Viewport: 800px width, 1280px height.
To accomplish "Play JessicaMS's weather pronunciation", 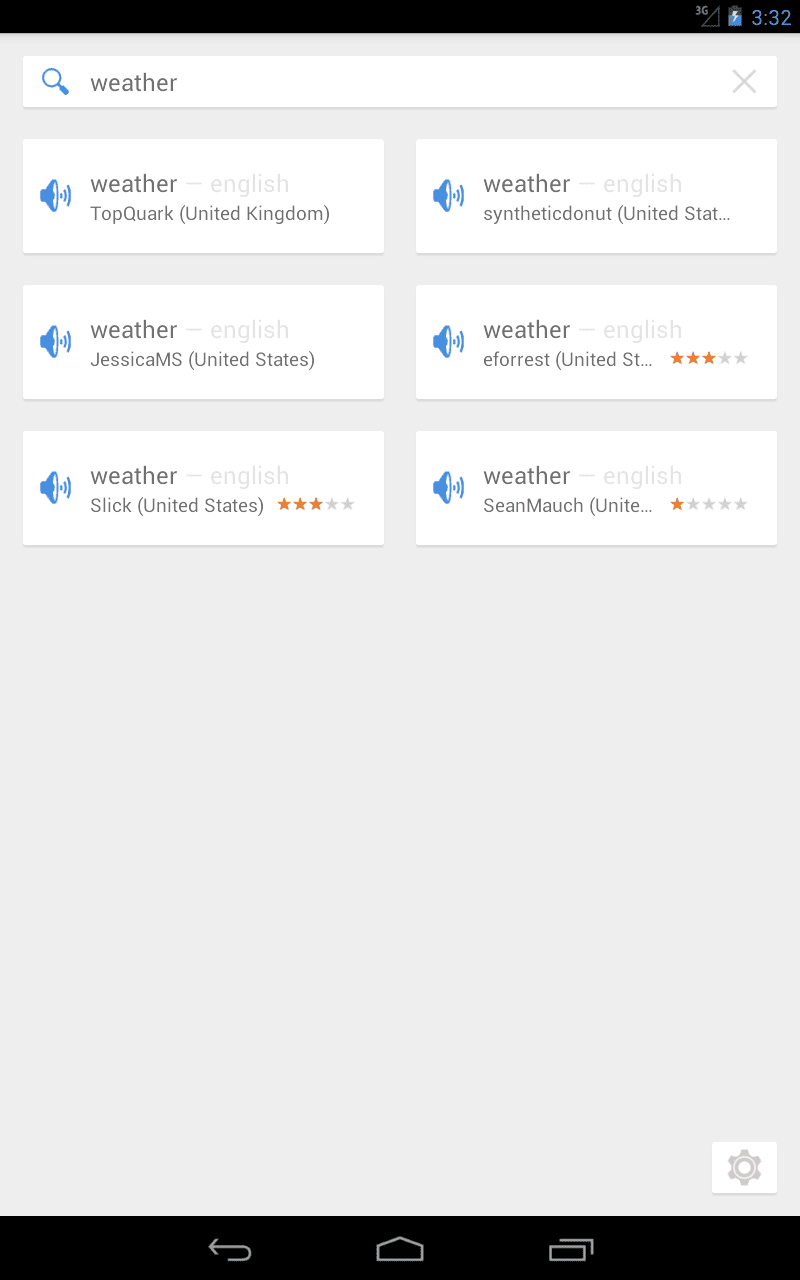I will 56,342.
